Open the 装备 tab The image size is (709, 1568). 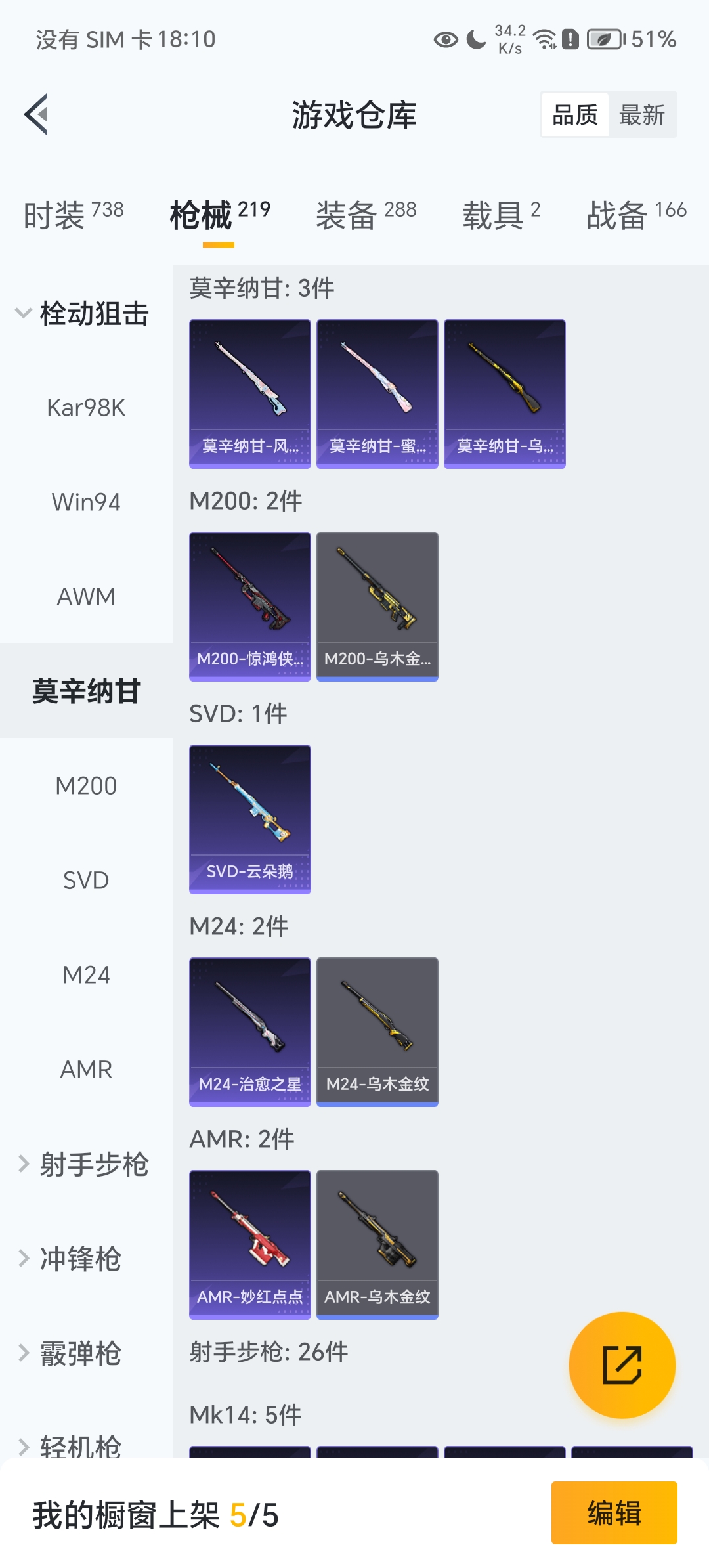[366, 215]
